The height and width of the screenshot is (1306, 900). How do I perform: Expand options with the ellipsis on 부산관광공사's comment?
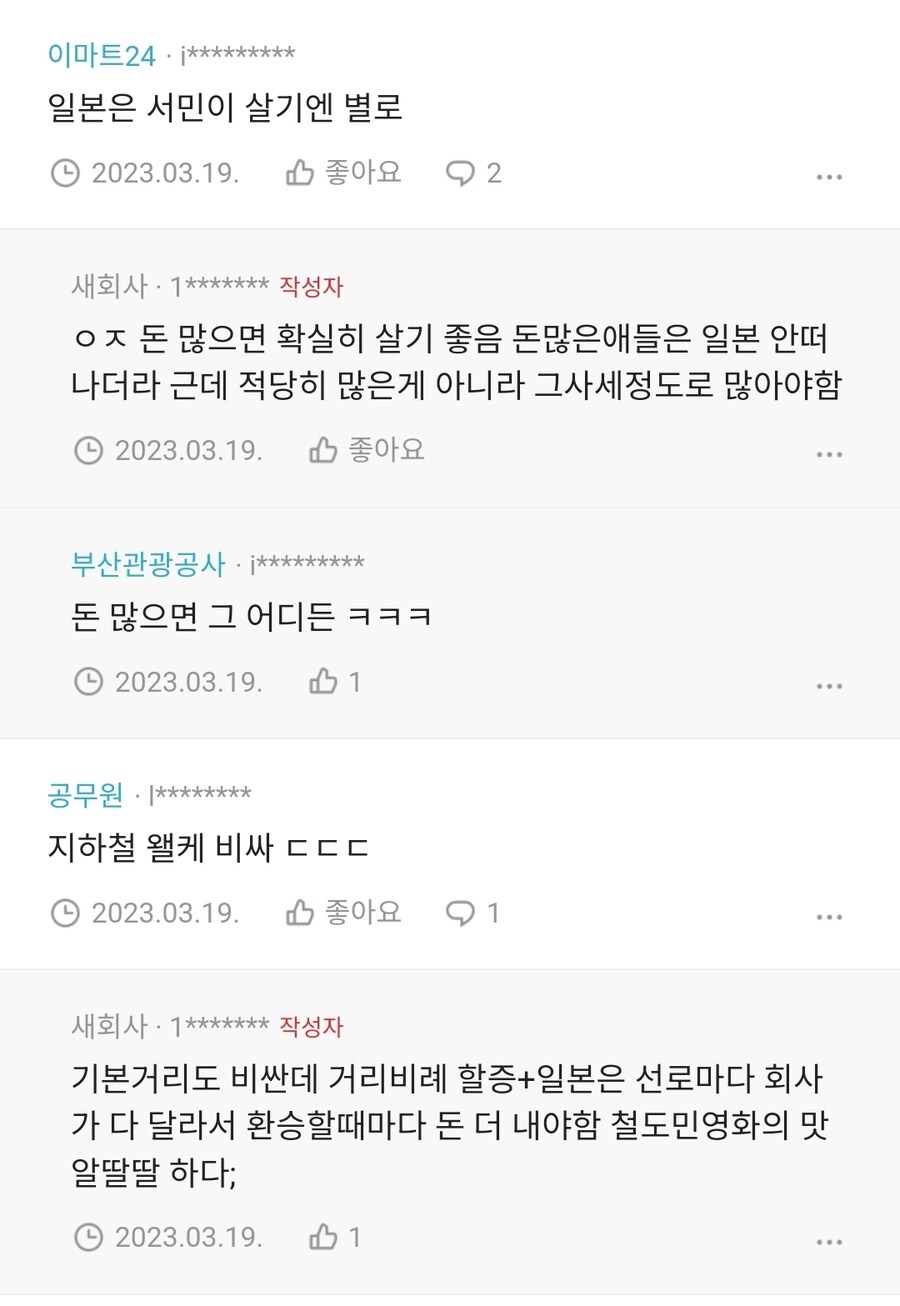pyautogui.click(x=830, y=685)
